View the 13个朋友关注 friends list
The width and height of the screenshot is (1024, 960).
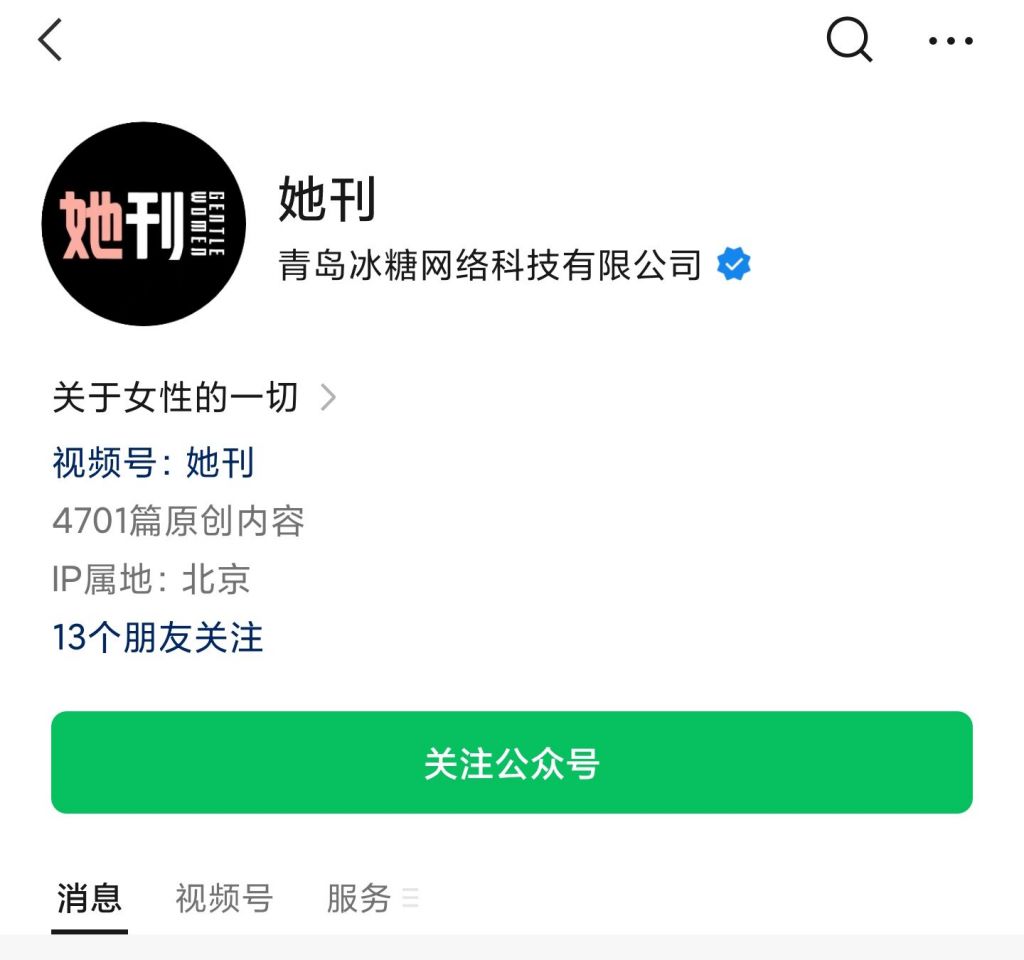(158, 637)
